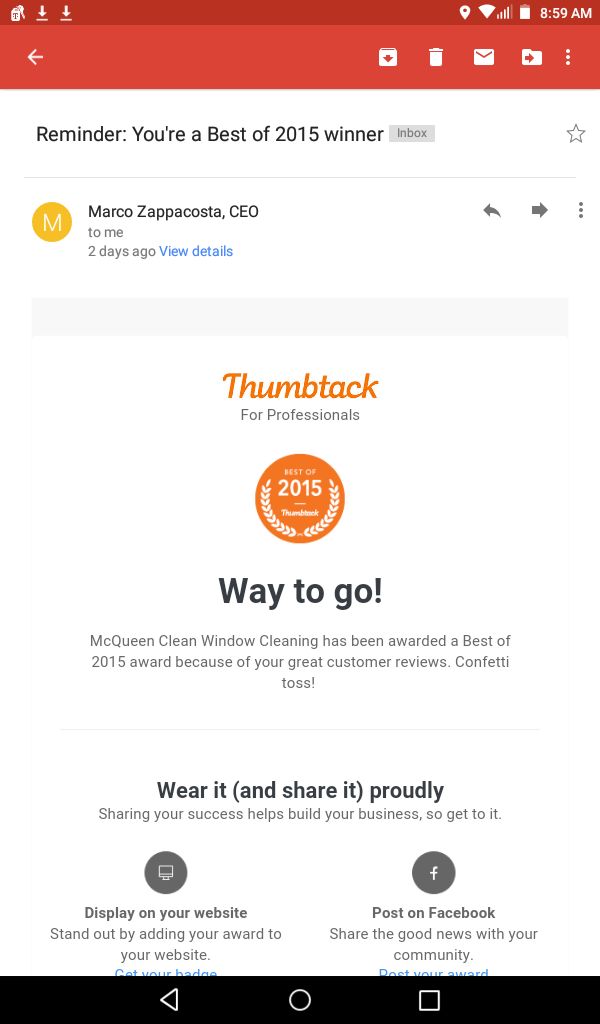
Task: Delete this email
Action: click(436, 58)
